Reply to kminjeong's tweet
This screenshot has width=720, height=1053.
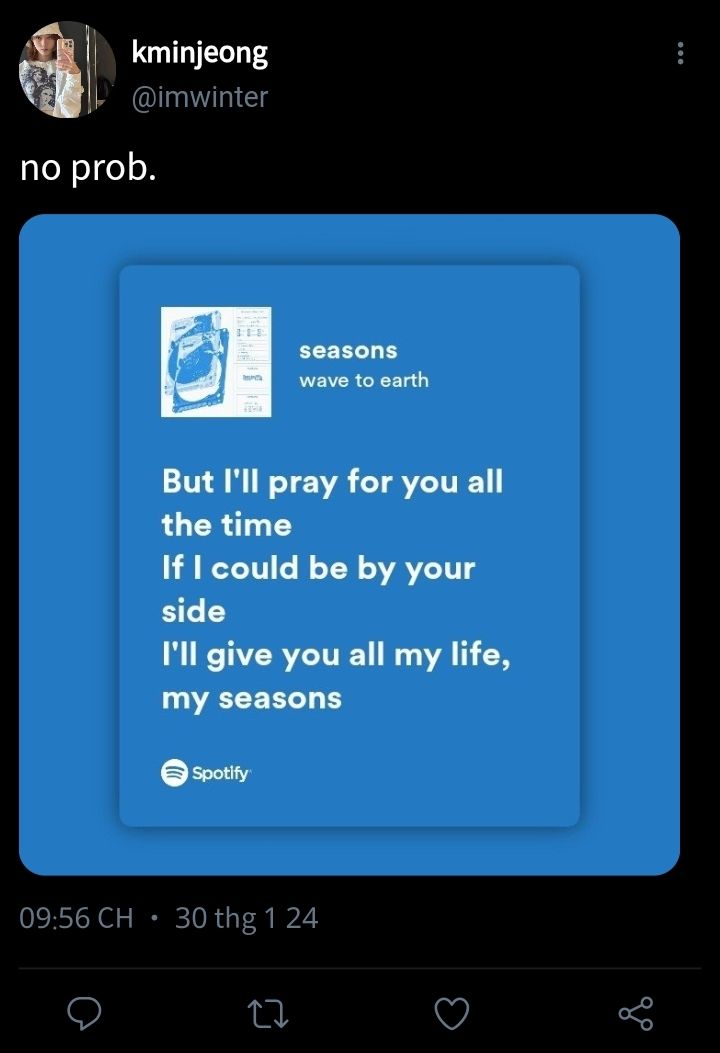click(84, 1015)
